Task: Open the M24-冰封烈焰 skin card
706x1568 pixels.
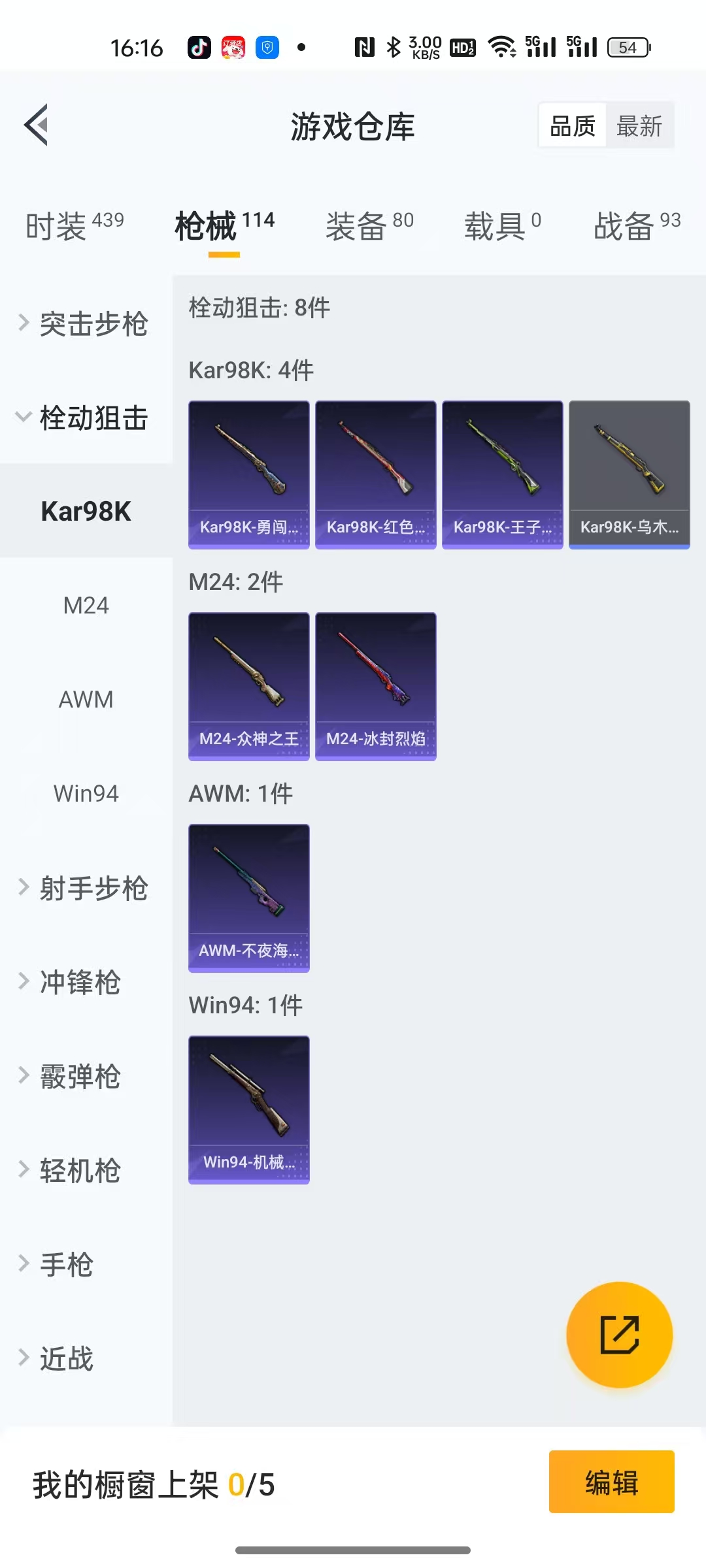Action: [x=375, y=686]
